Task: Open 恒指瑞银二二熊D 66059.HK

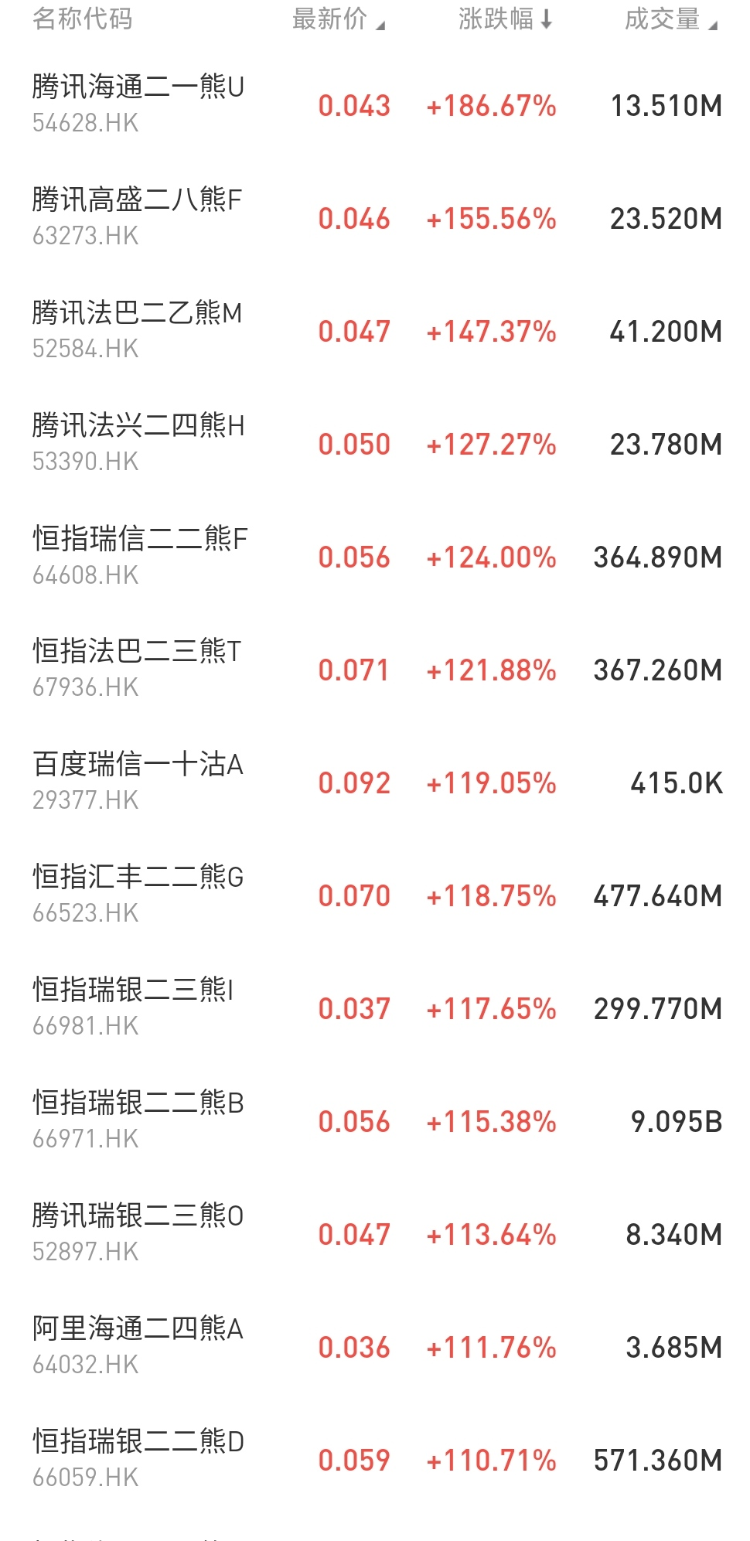Action: click(x=375, y=1460)
